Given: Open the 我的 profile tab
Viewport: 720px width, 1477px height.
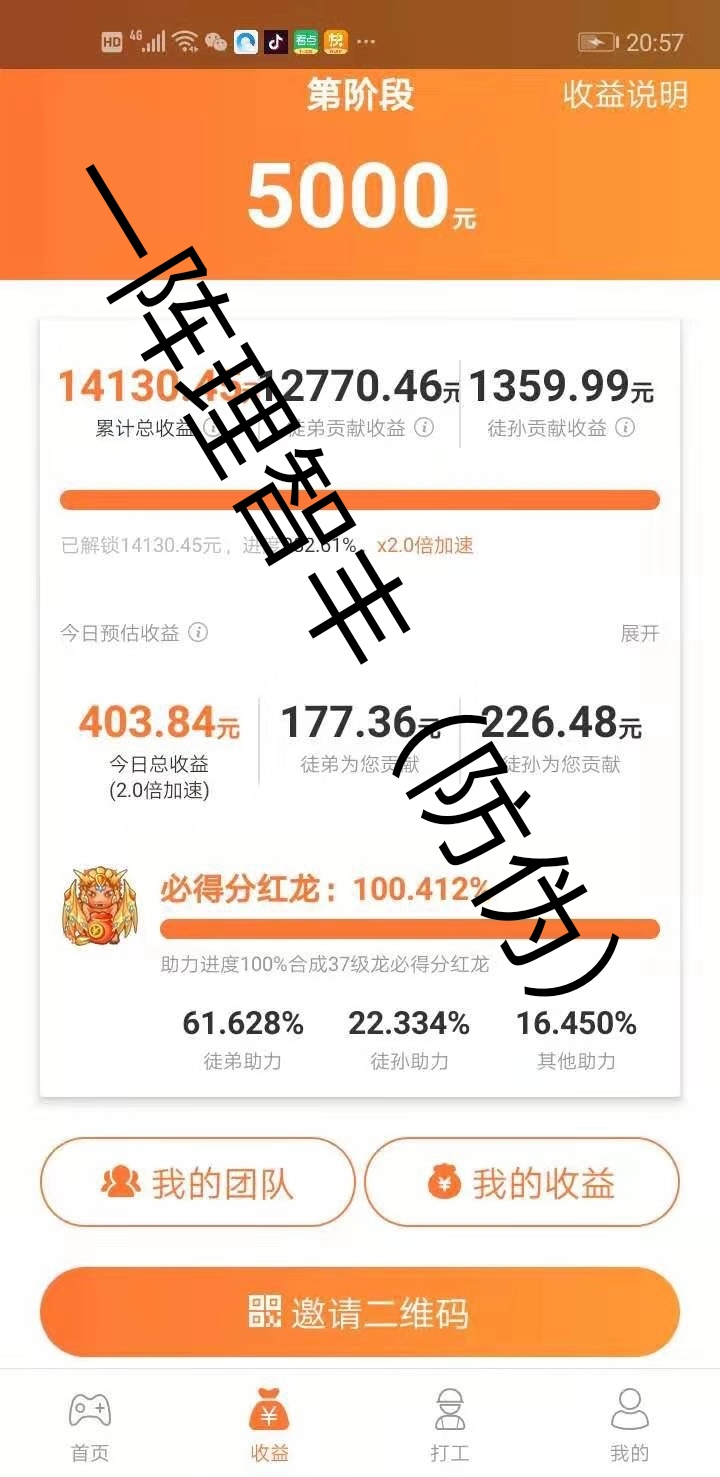Looking at the screenshot, I should click(629, 1425).
